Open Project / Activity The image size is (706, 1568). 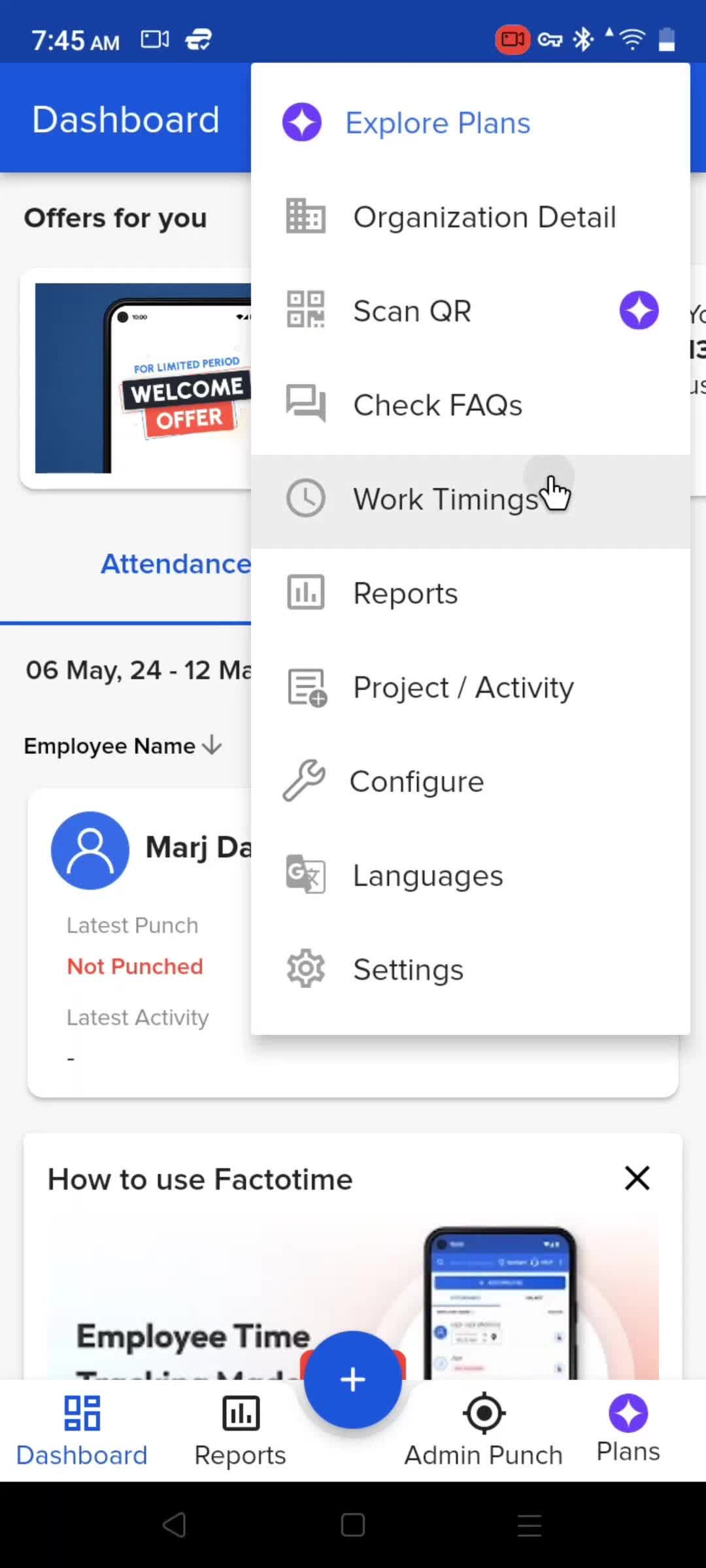click(463, 687)
